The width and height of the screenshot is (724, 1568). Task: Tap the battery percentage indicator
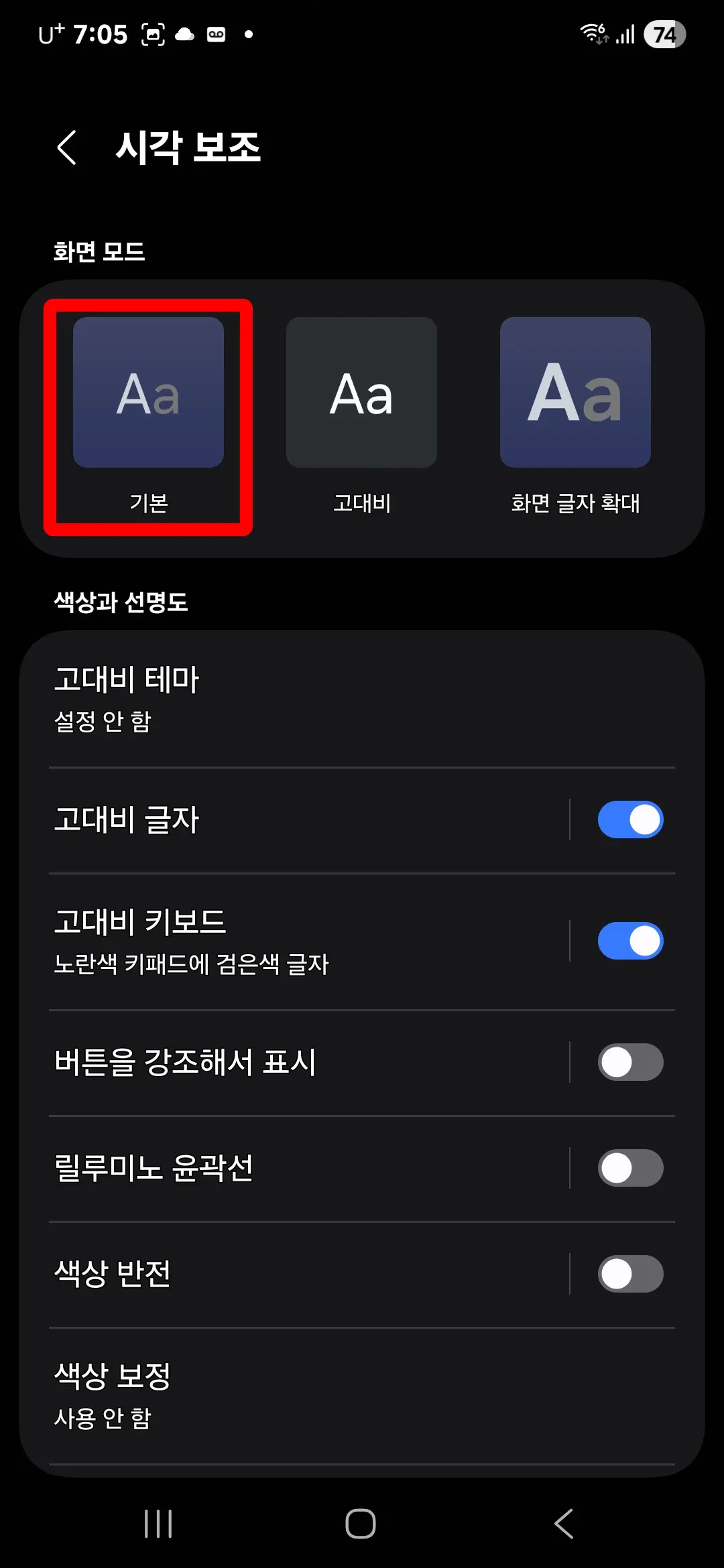664,34
